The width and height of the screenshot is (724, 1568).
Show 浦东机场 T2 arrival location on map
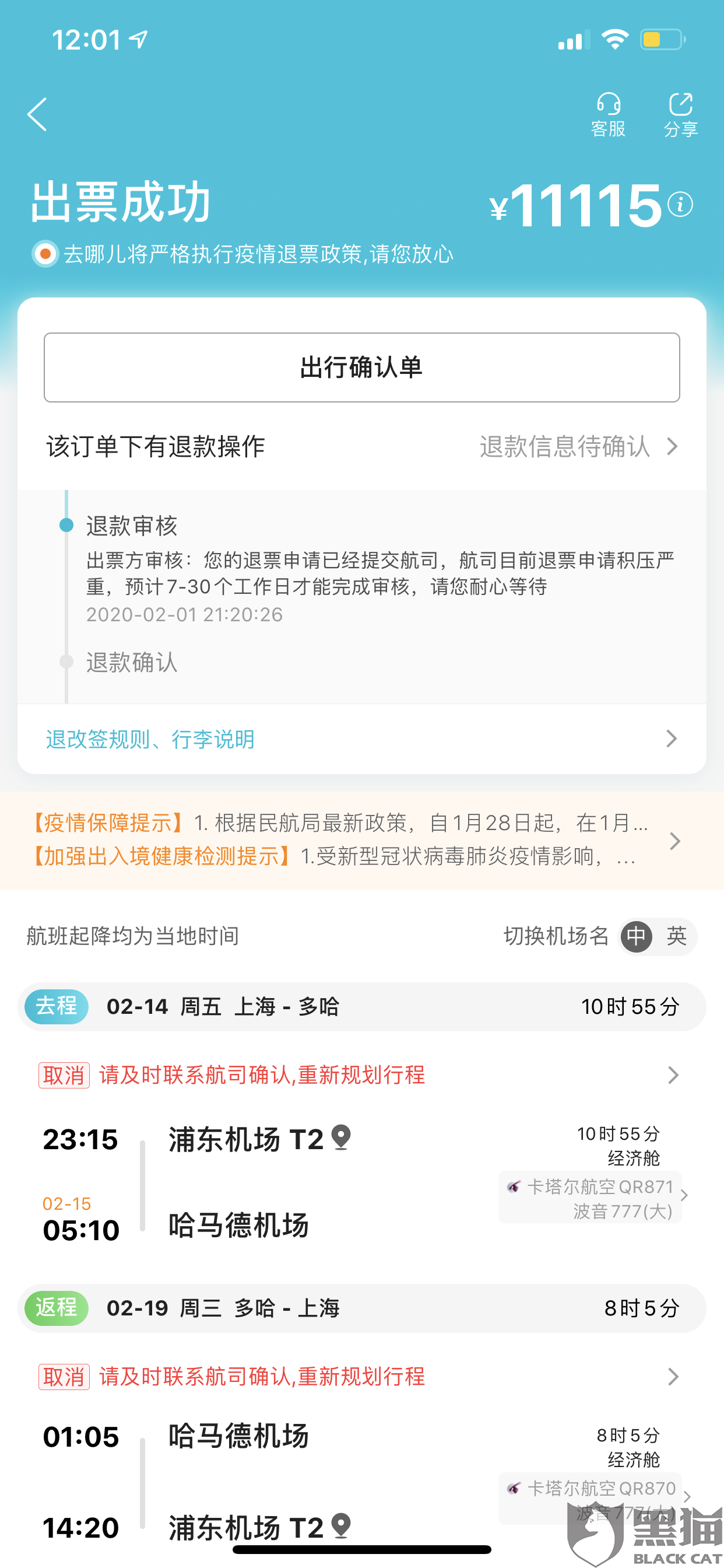(x=342, y=1526)
